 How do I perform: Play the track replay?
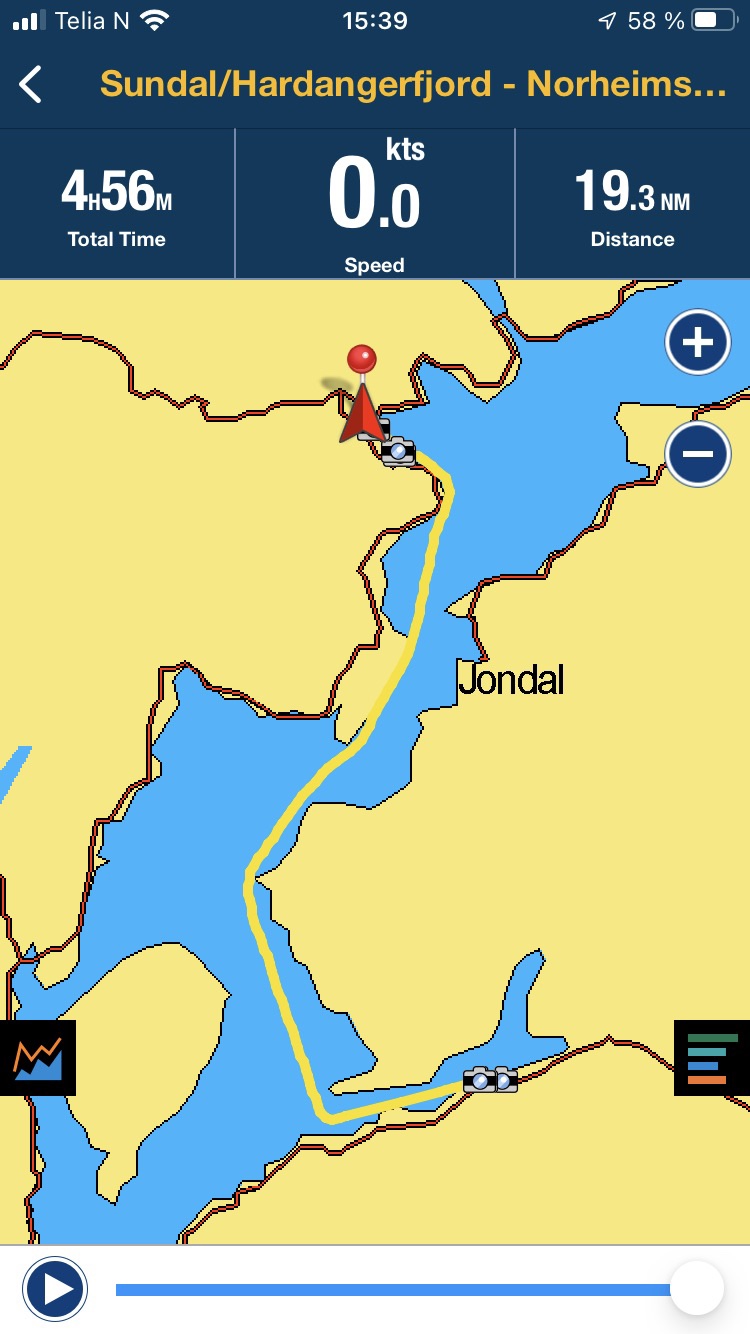point(55,1289)
